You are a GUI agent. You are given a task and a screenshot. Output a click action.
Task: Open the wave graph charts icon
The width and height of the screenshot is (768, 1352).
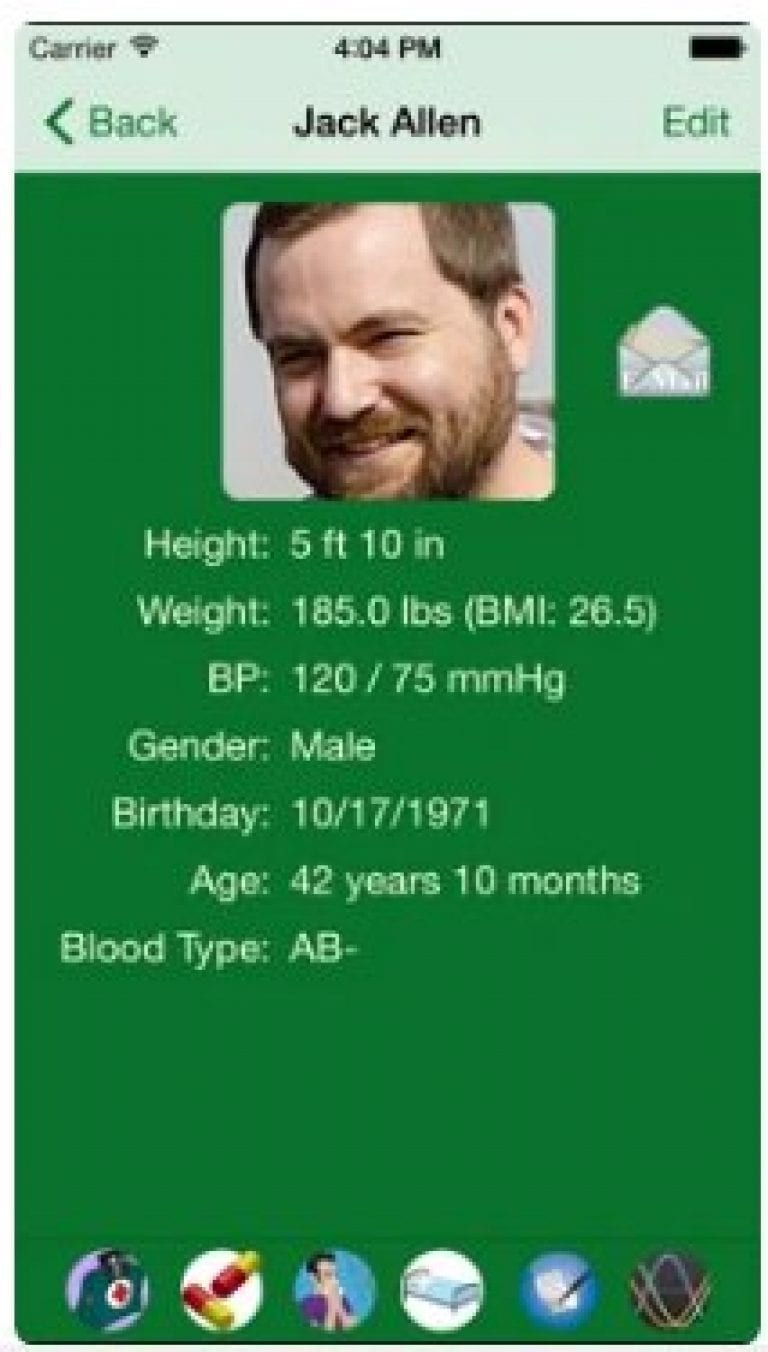click(670, 1290)
